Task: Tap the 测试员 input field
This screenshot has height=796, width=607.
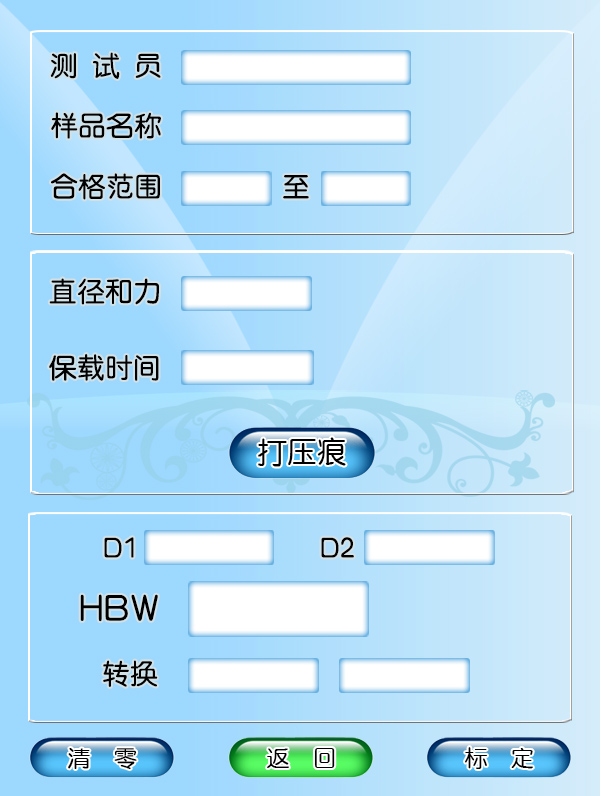Action: (295, 67)
